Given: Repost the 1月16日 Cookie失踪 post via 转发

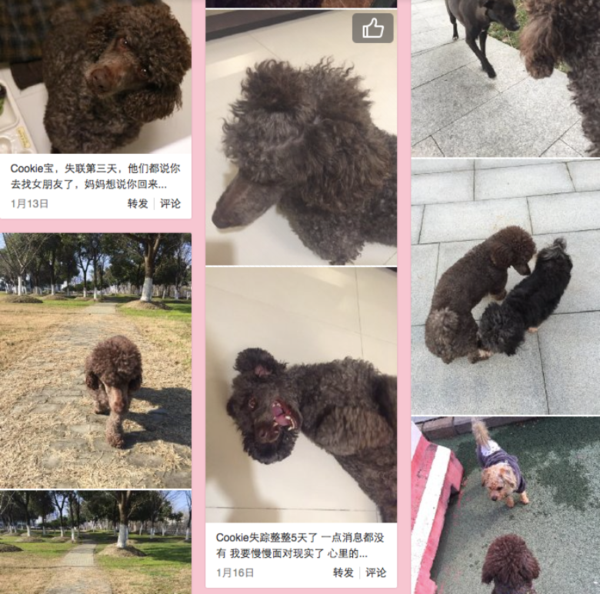Looking at the screenshot, I should tap(343, 573).
